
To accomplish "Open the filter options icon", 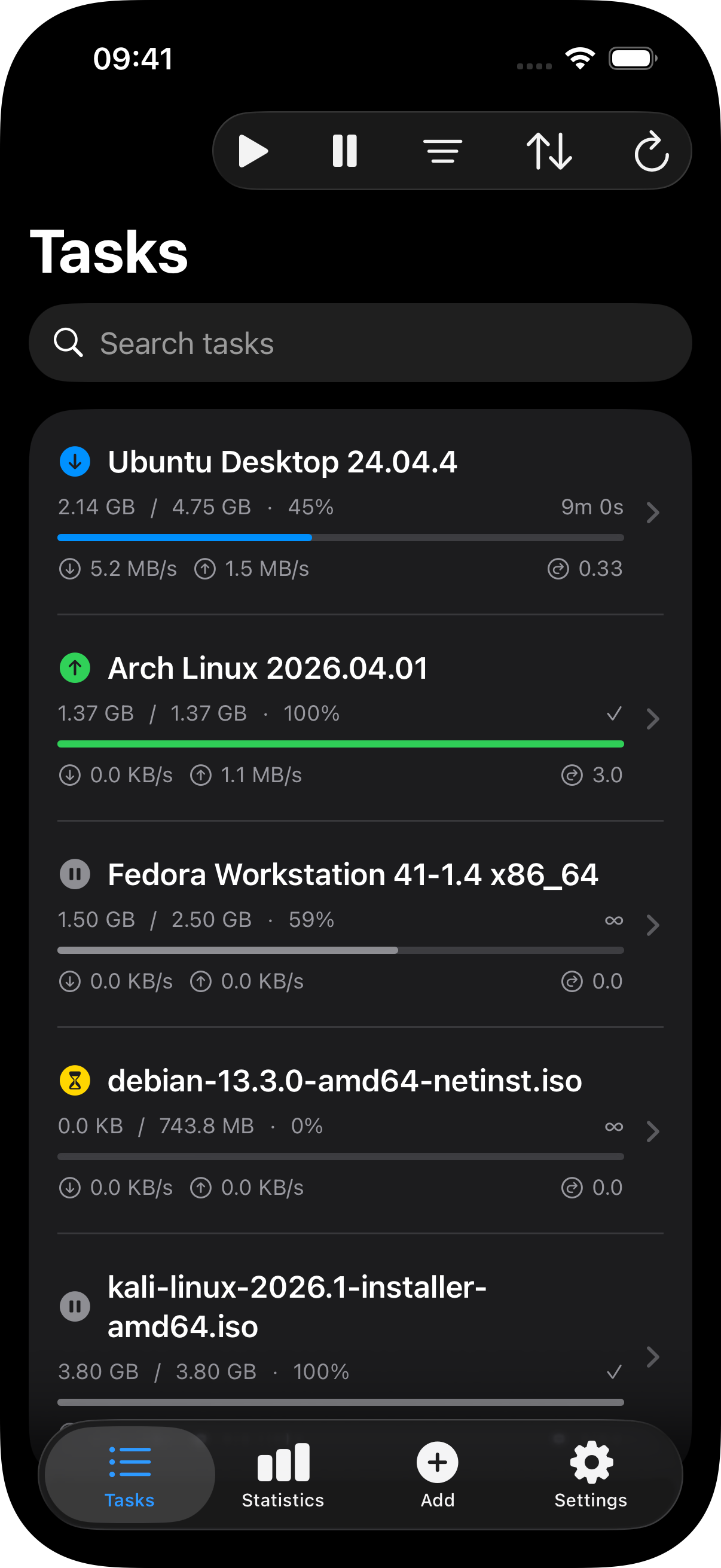I will point(442,150).
